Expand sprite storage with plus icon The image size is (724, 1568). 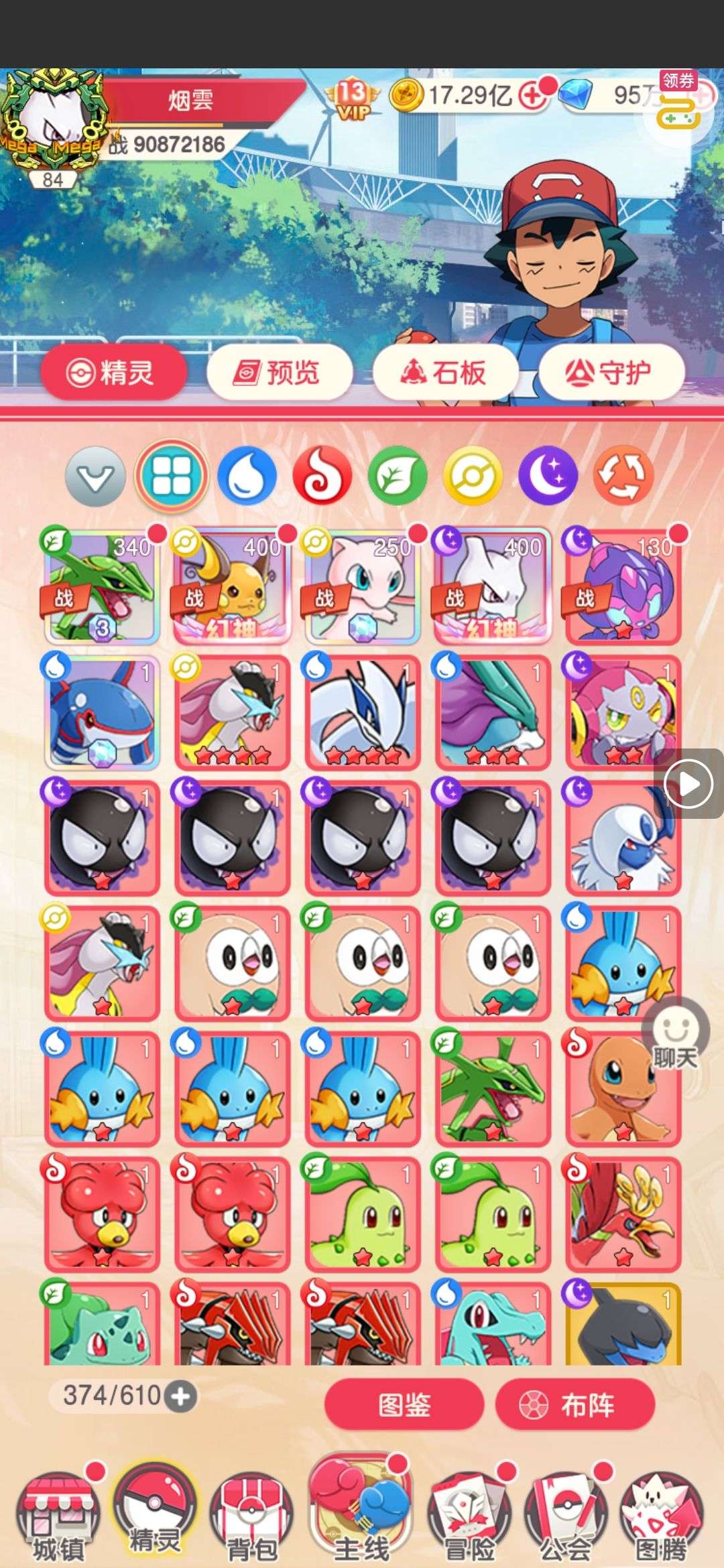(x=181, y=1396)
